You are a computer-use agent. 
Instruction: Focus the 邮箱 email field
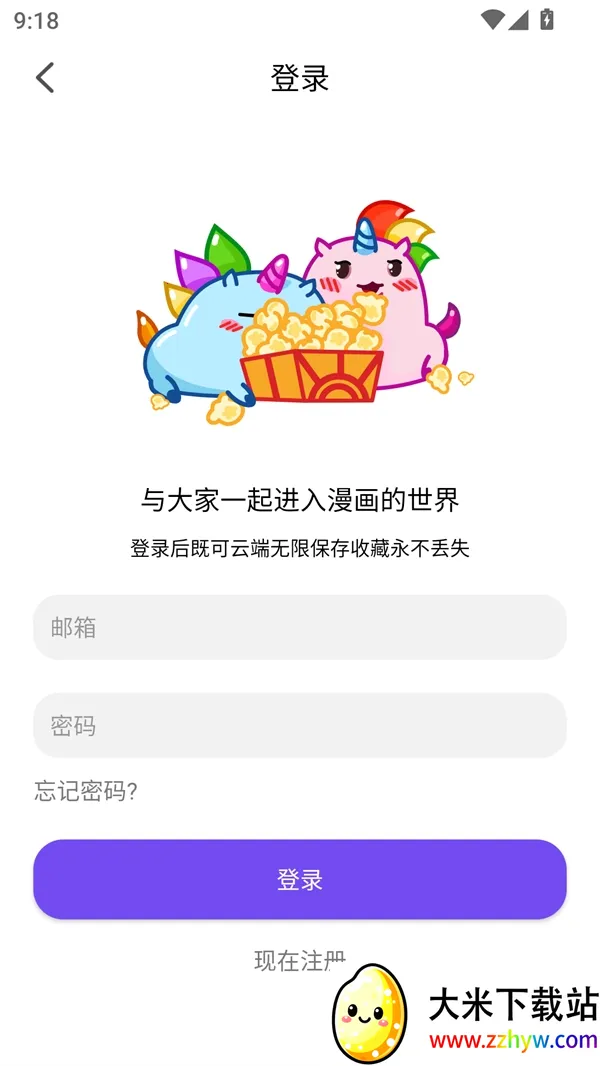point(300,627)
